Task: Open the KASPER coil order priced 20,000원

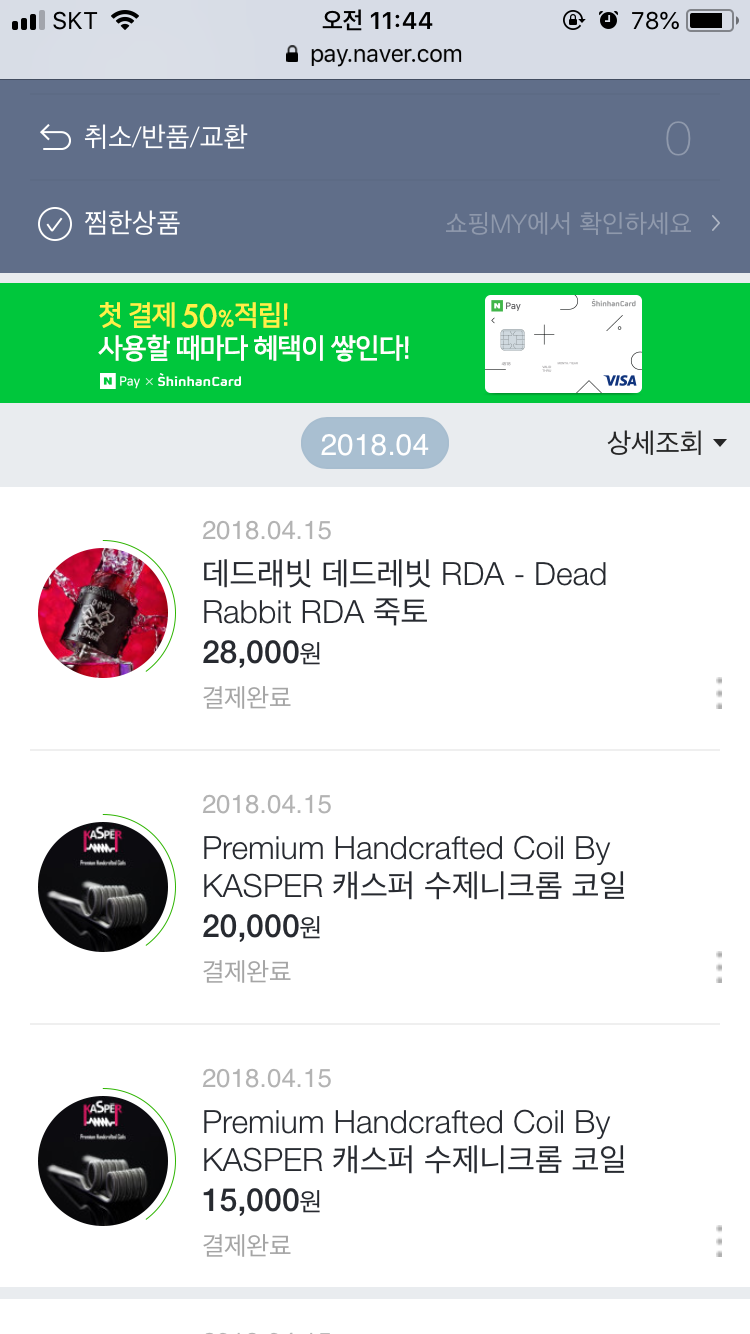Action: point(413,867)
